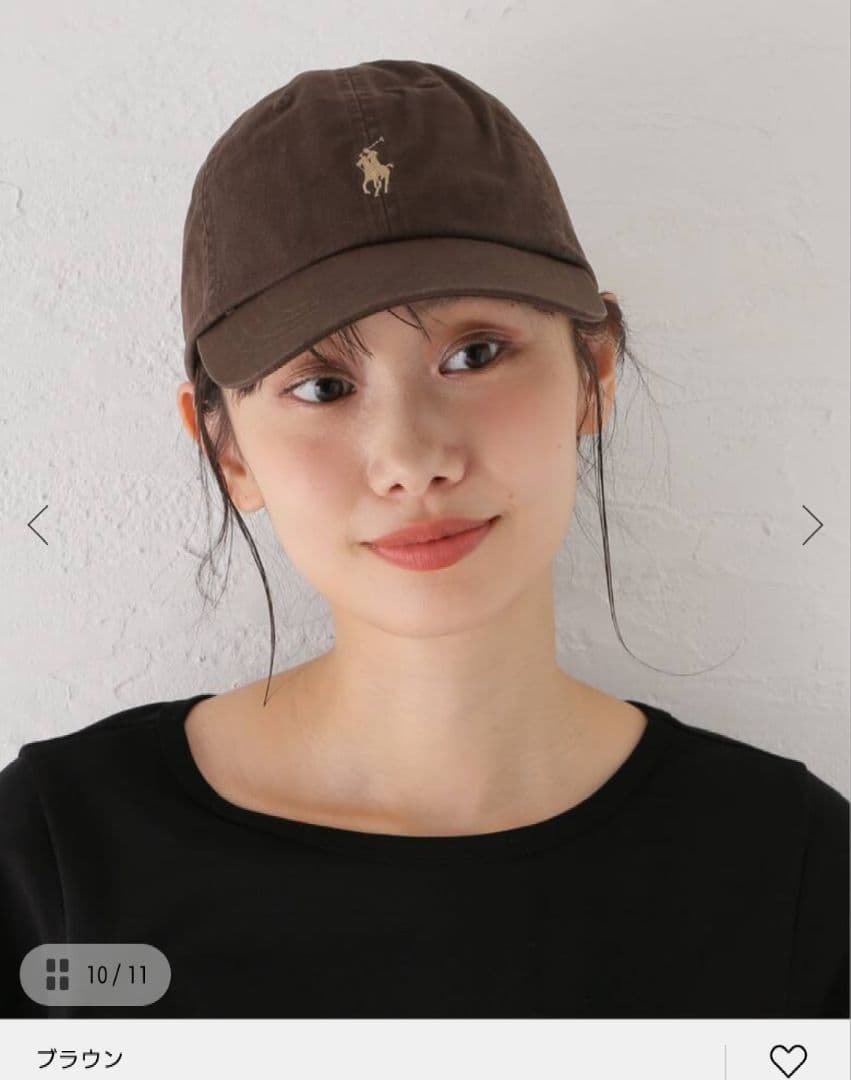The height and width of the screenshot is (1080, 851).
Task: Go to the next product image
Action: pyautogui.click(x=811, y=525)
